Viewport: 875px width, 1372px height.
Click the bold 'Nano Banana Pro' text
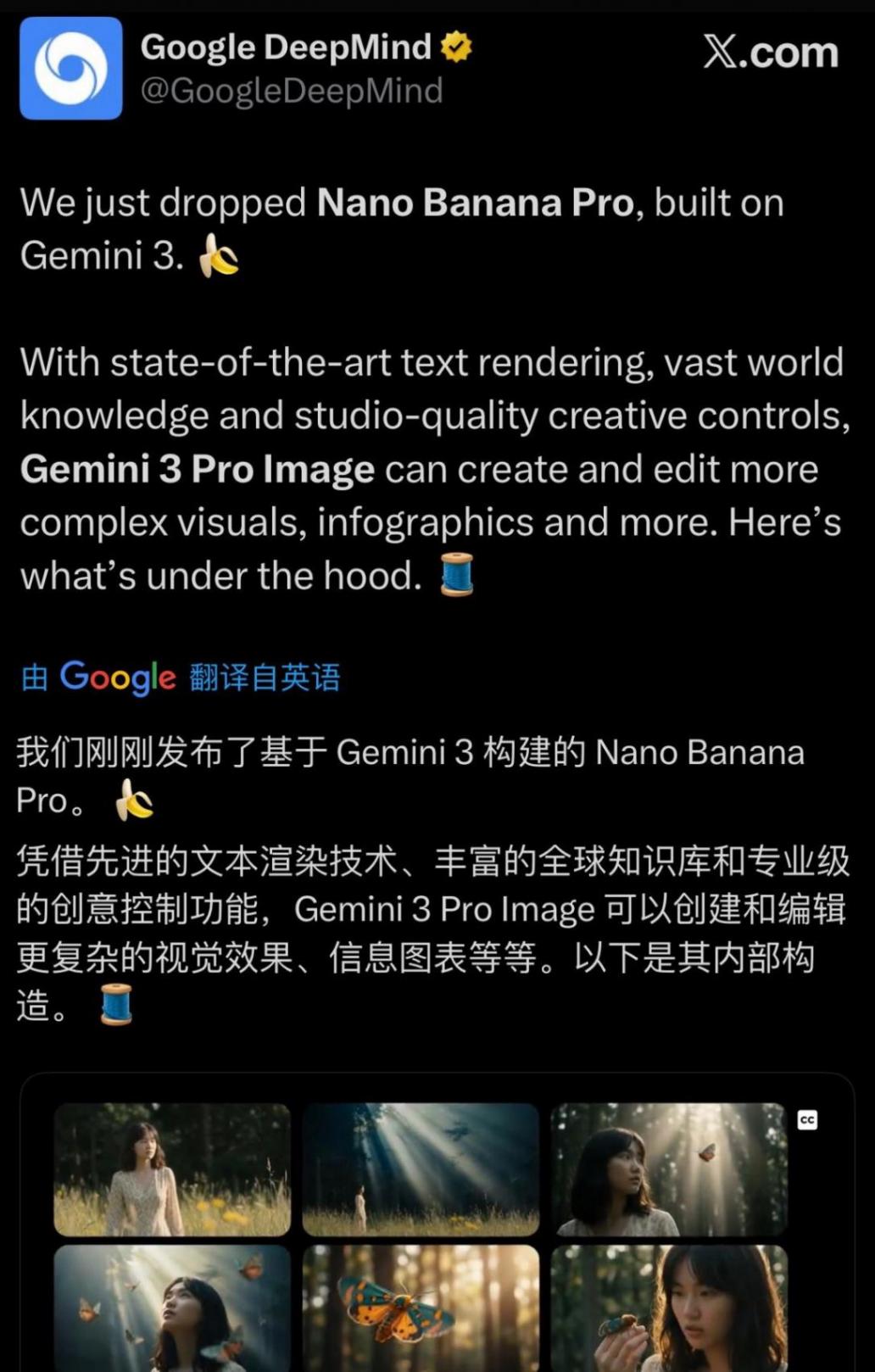475,203
